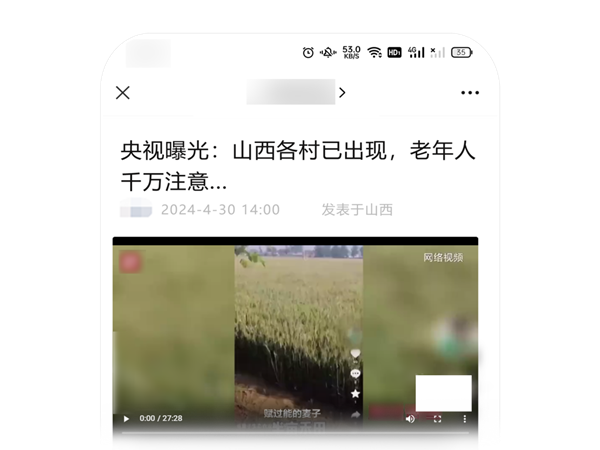Open the three-dot overflow menu in the header
Image resolution: width=600 pixels, height=450 pixels.
coord(470,93)
